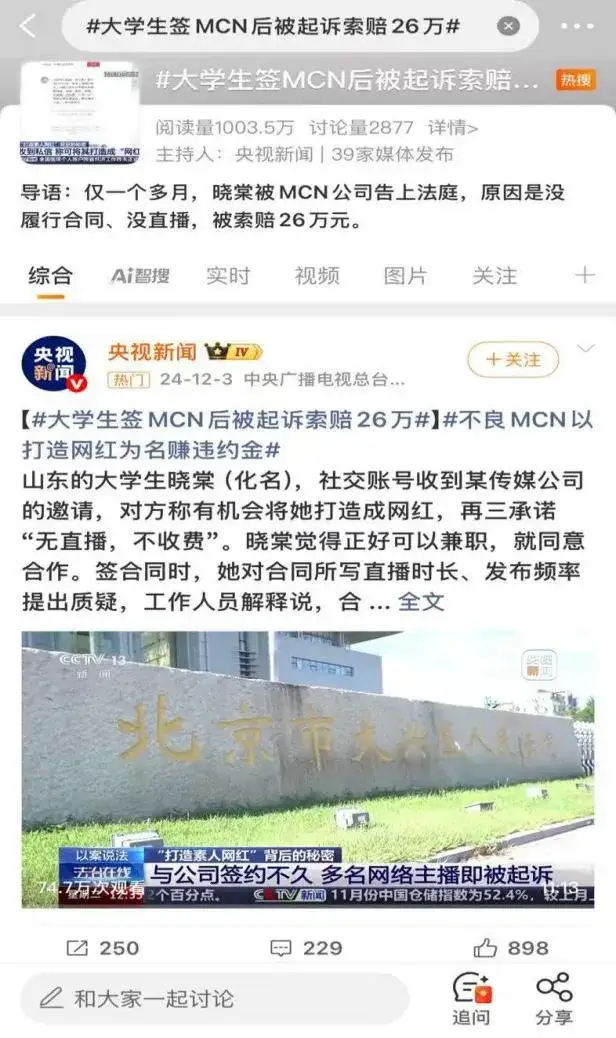
Task: Switch to the 图片 tab
Action: 405,275
